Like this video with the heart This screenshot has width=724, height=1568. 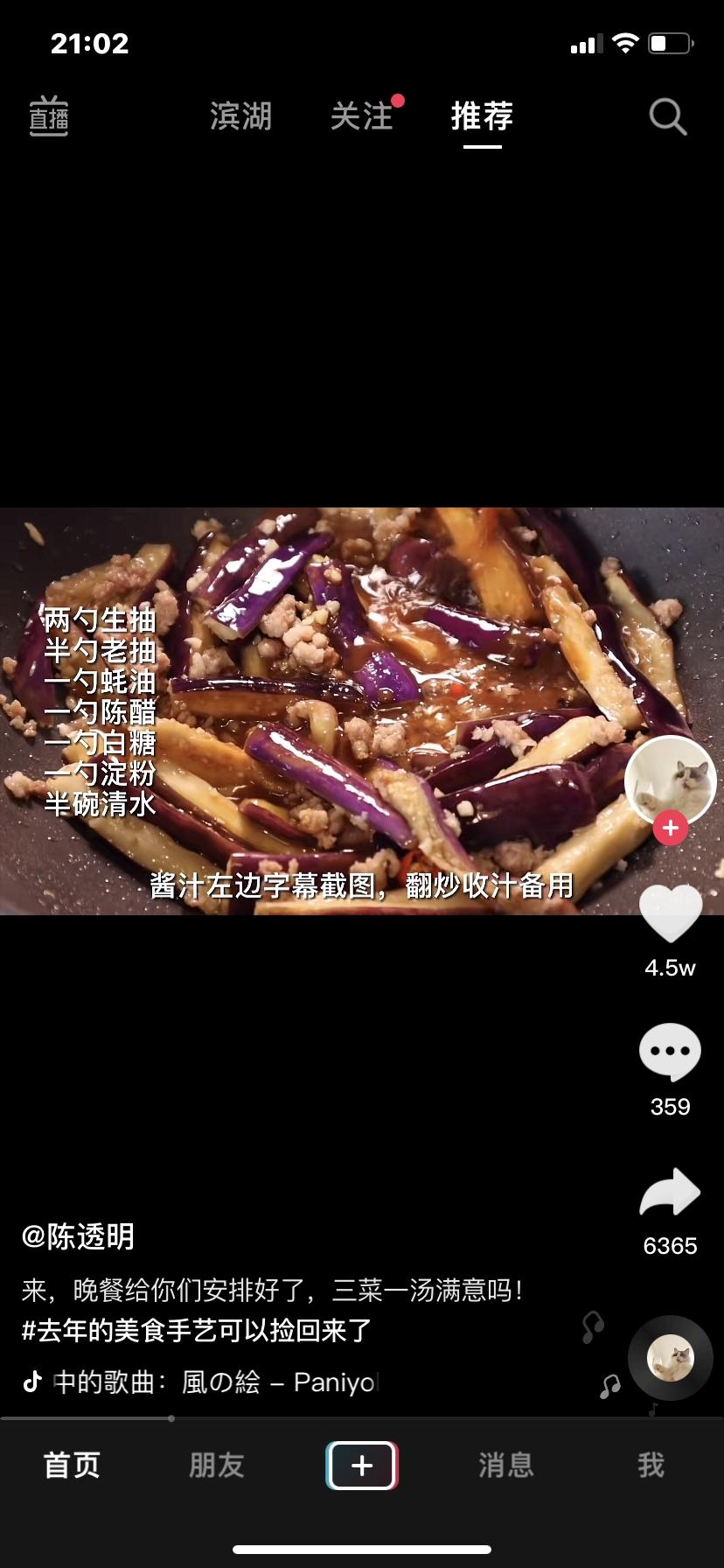click(x=671, y=914)
